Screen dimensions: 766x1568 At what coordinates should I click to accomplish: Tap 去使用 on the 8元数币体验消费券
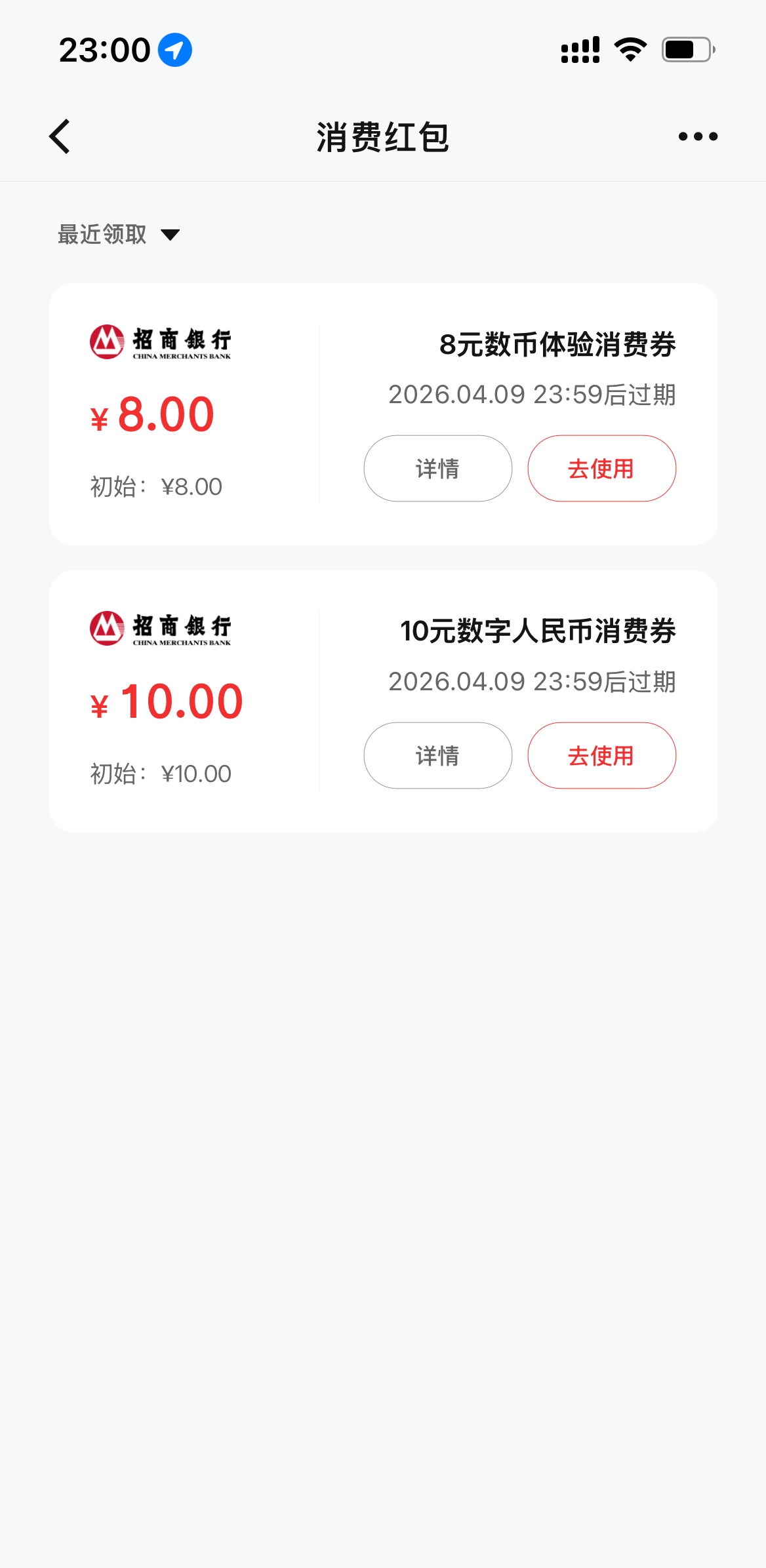601,469
